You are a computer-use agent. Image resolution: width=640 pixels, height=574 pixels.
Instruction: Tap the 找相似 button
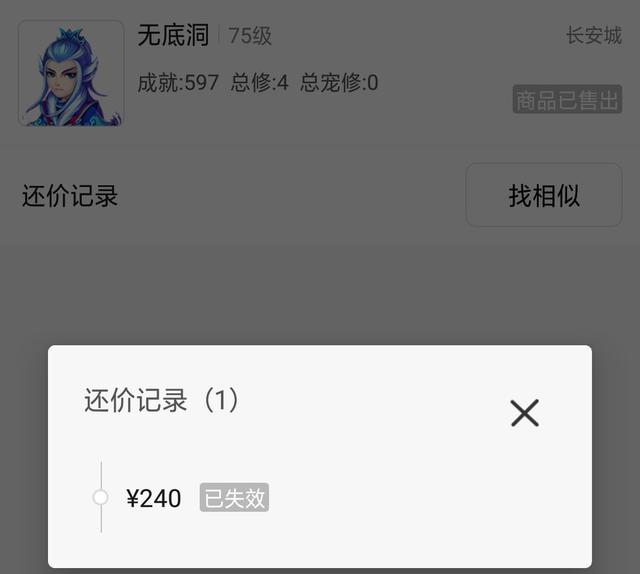(x=544, y=195)
